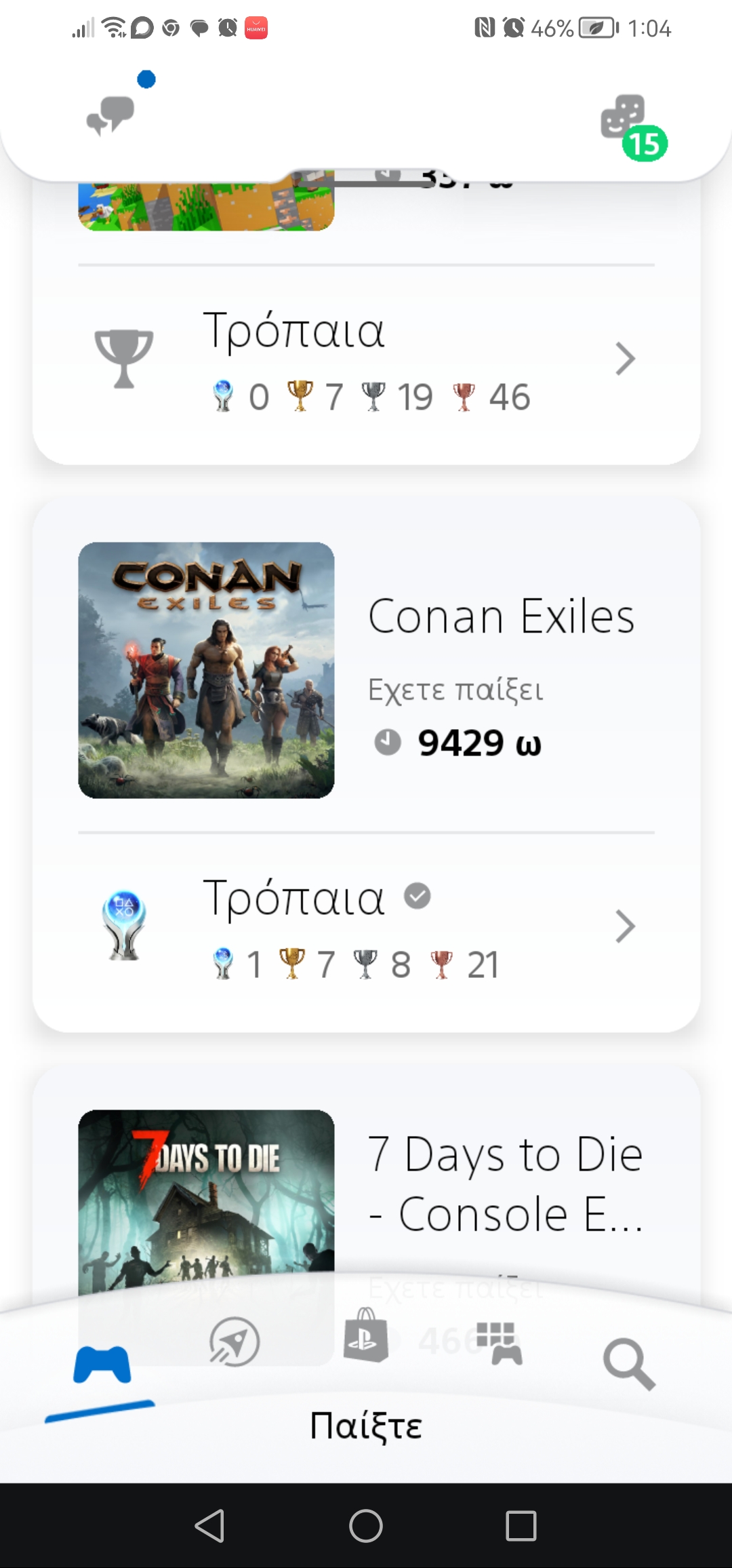Go to the system home screen
Image resolution: width=732 pixels, height=1568 pixels.
click(366, 1526)
